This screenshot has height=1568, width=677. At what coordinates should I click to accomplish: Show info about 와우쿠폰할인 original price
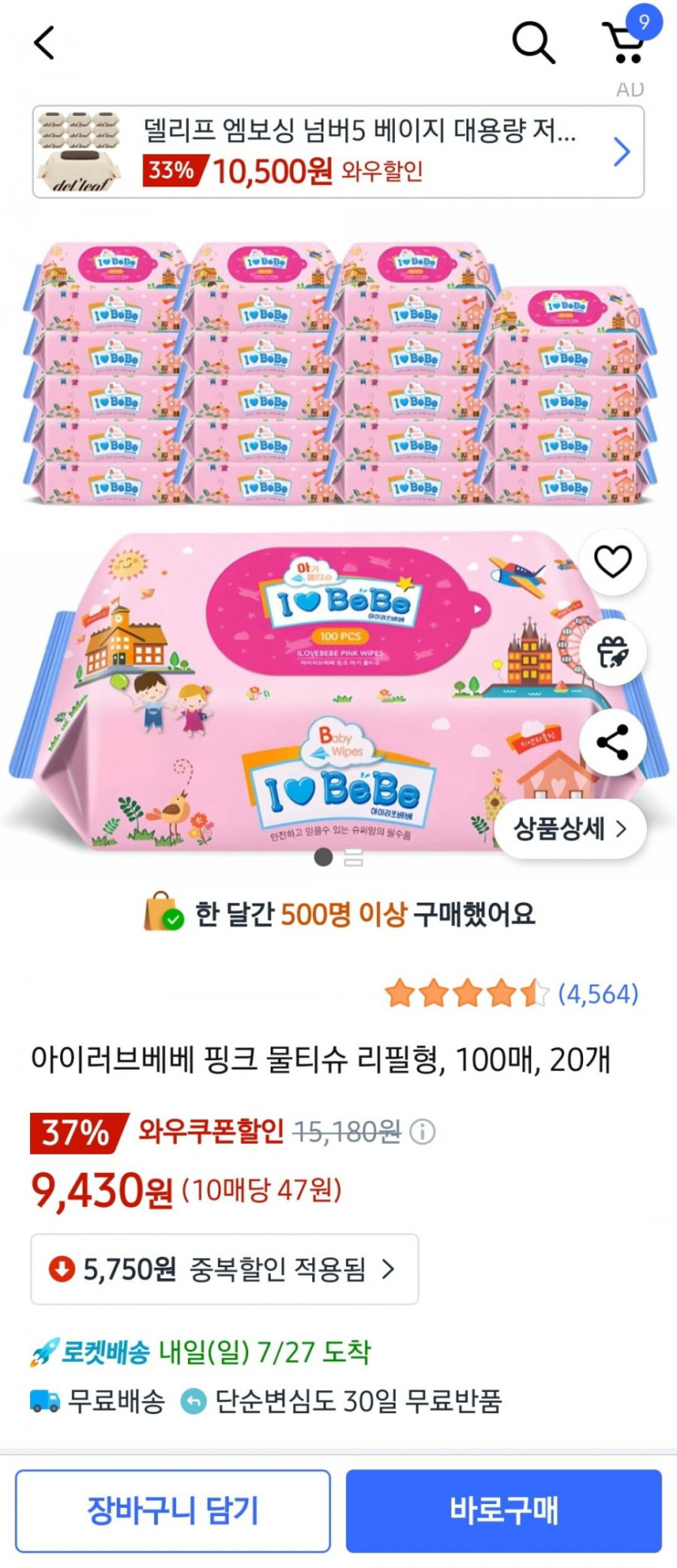coord(422,1132)
